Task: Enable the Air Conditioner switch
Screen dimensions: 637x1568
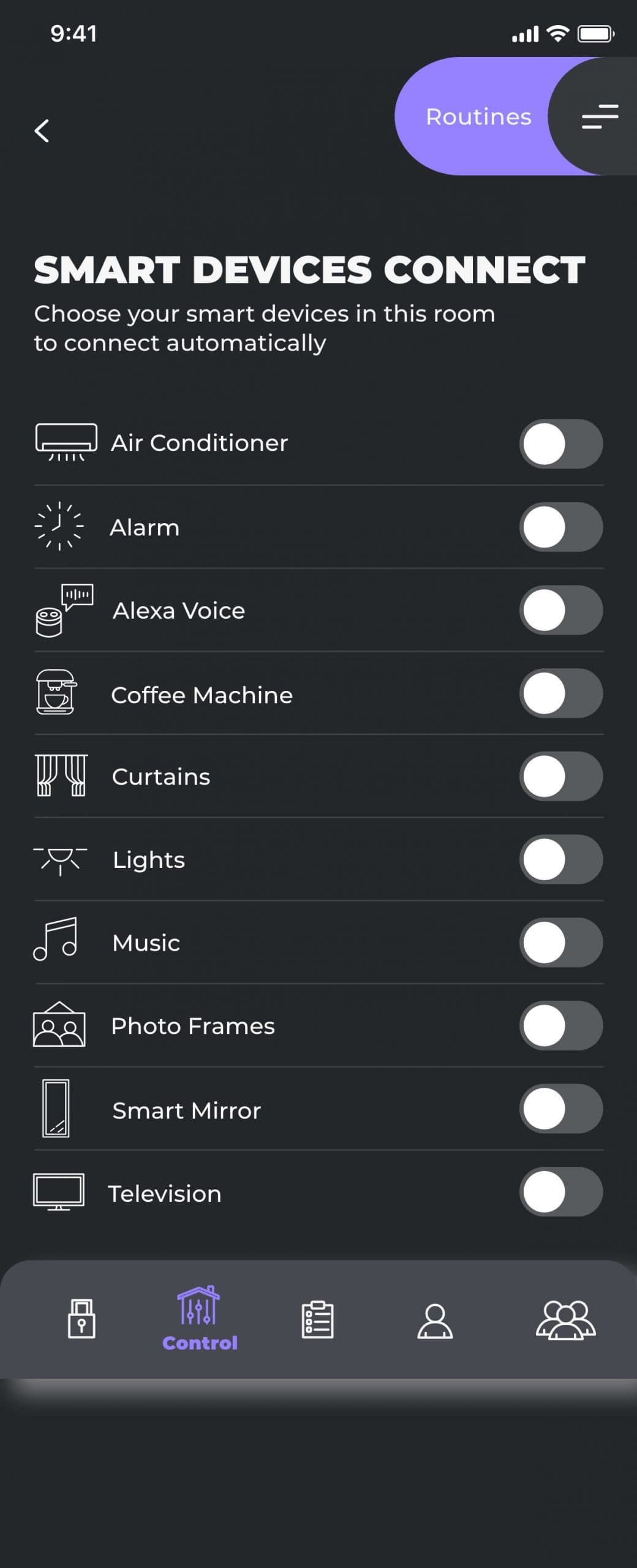Action: click(560, 443)
